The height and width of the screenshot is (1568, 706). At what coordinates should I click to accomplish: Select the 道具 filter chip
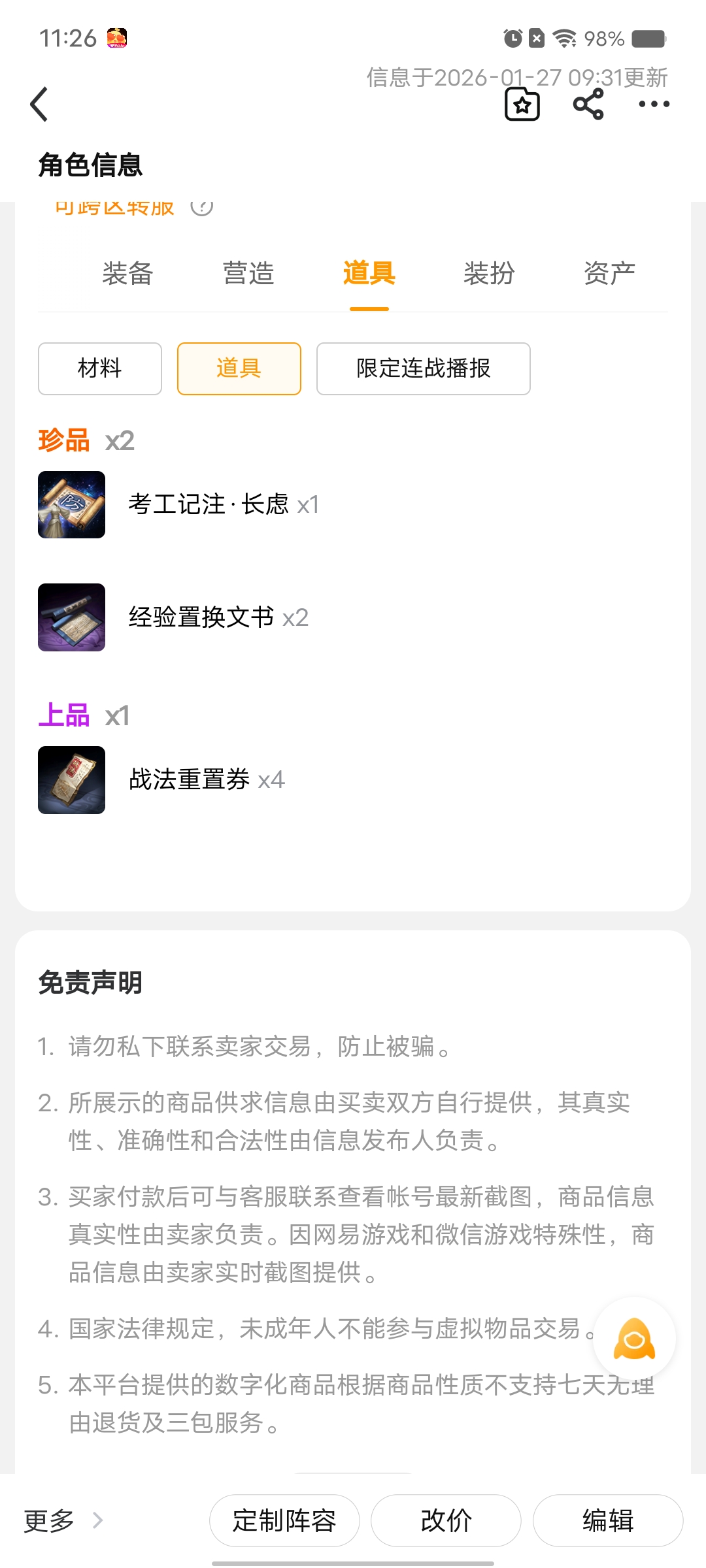239,368
